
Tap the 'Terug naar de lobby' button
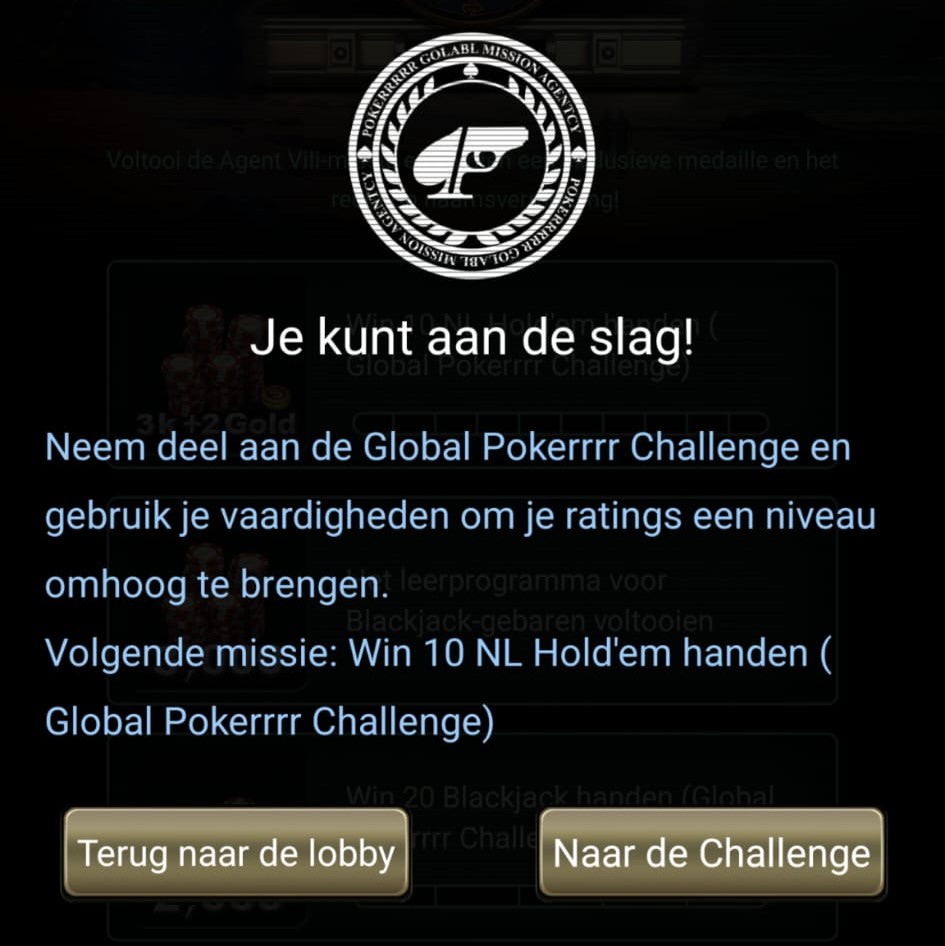[x=236, y=853]
